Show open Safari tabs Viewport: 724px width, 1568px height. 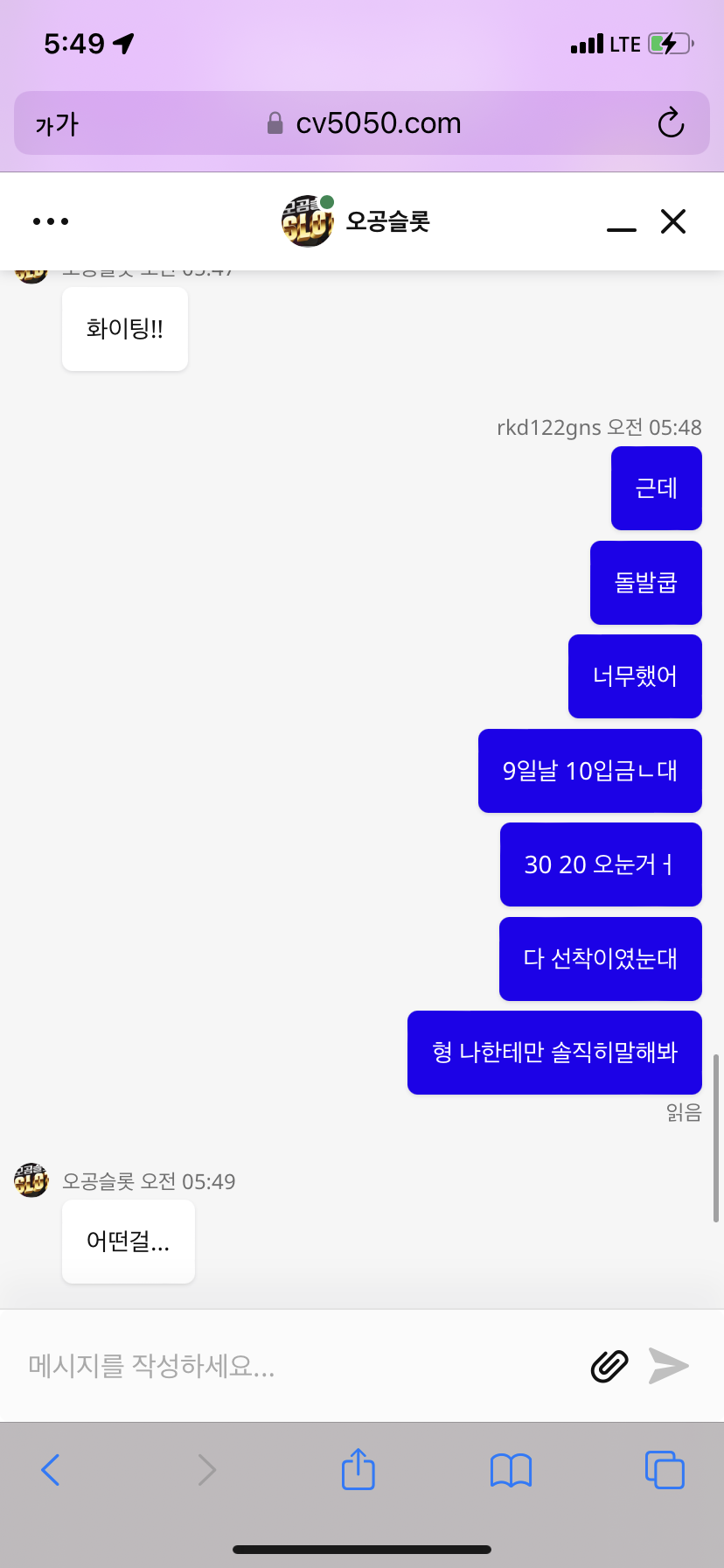pos(665,1469)
